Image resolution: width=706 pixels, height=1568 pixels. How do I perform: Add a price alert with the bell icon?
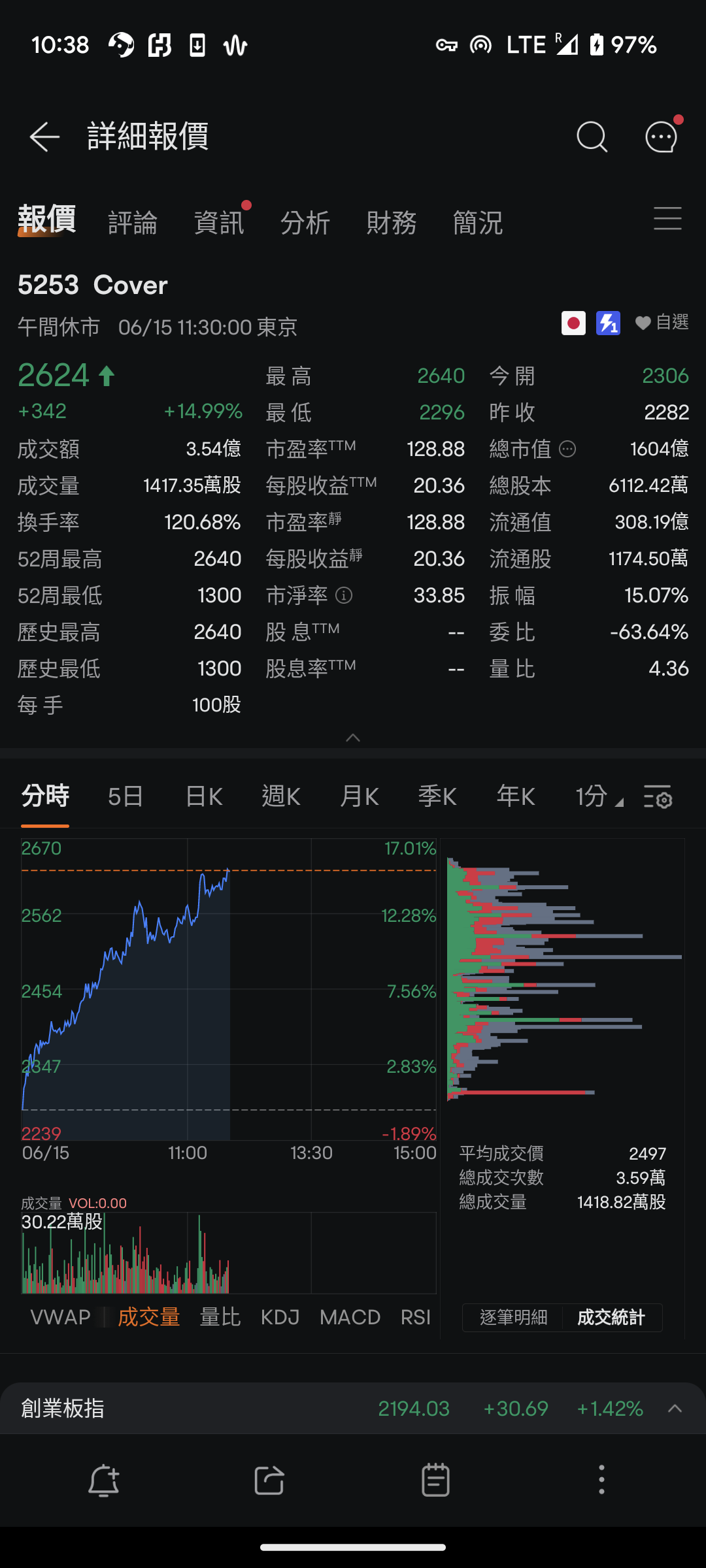tap(104, 1480)
